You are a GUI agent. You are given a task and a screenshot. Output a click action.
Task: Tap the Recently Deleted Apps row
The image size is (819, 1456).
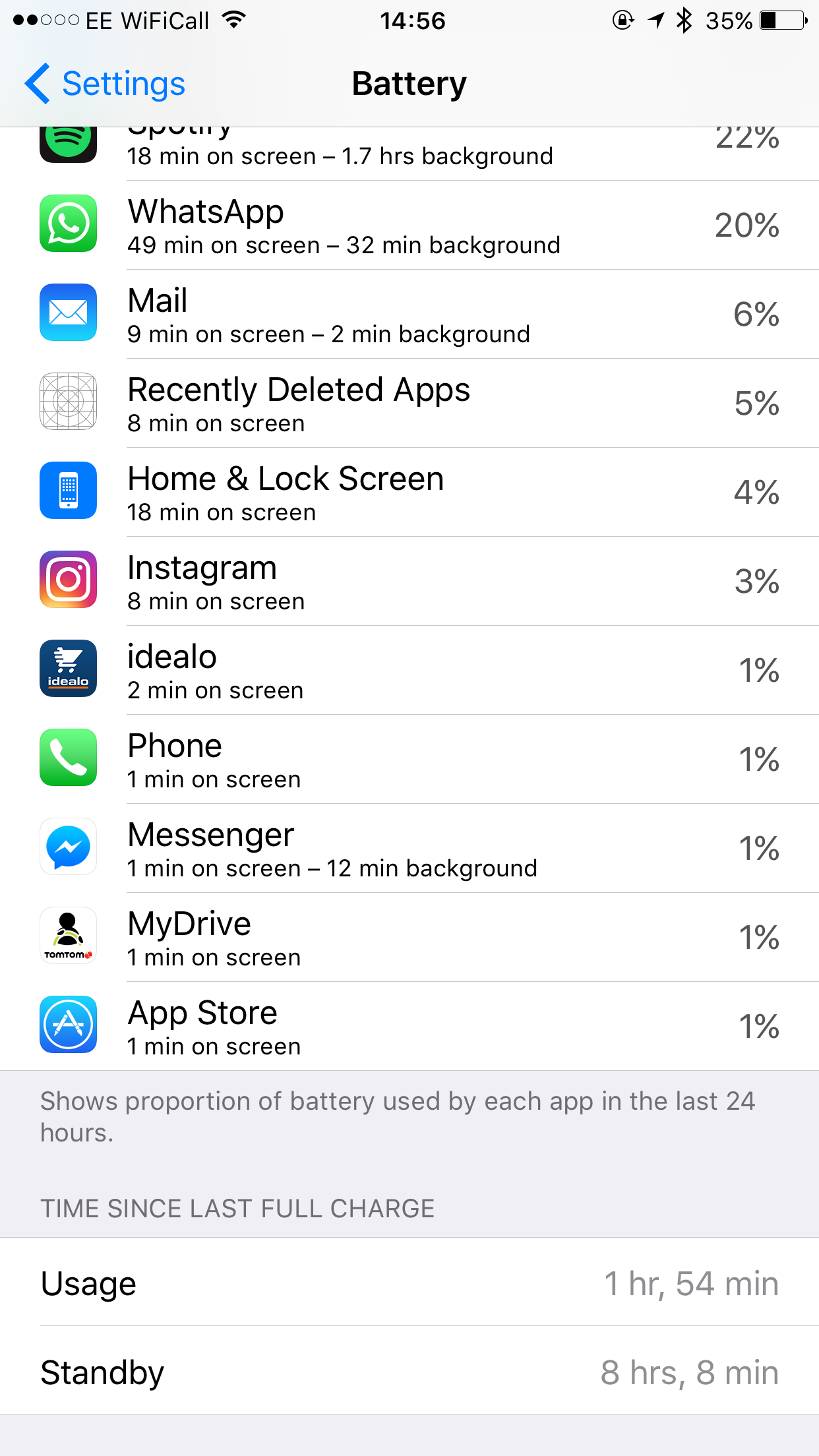(409, 404)
